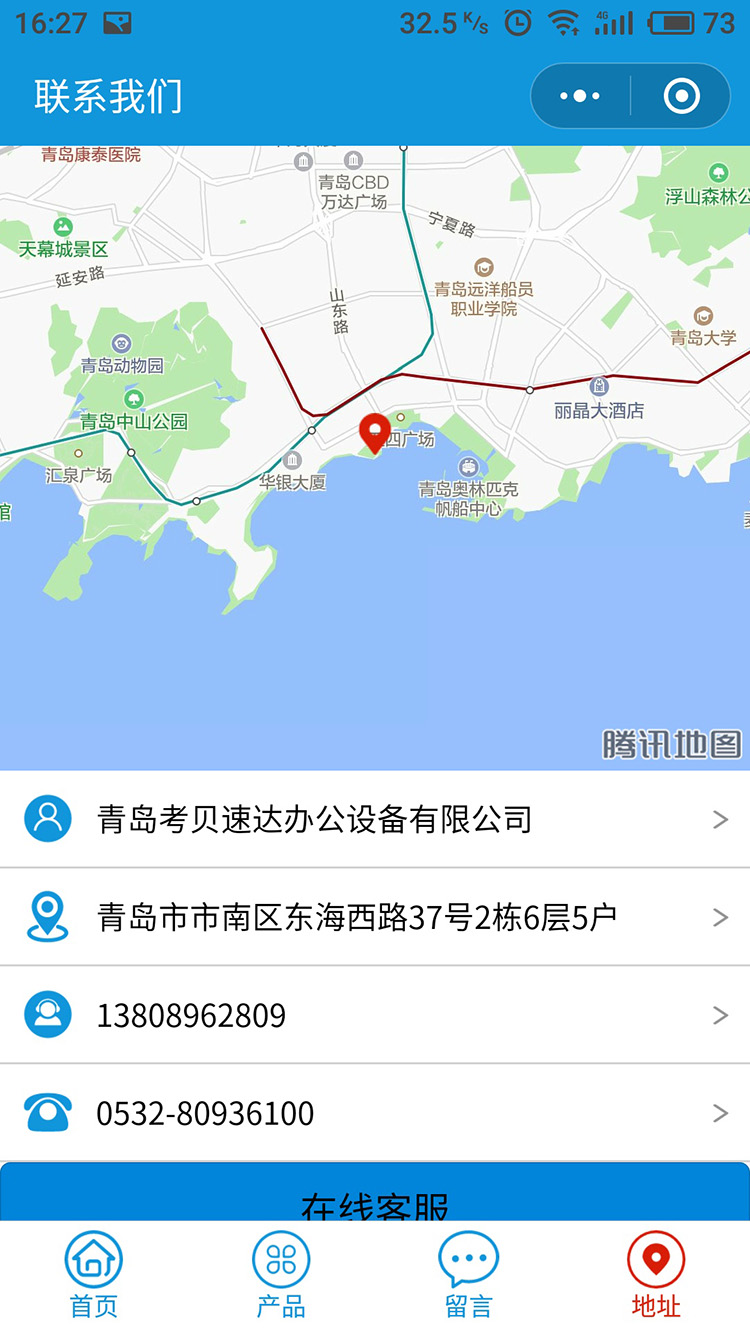Image resolution: width=750 pixels, height=1333 pixels.
Task: Click the mobile contact icon beside 13808962809
Action: click(48, 1014)
